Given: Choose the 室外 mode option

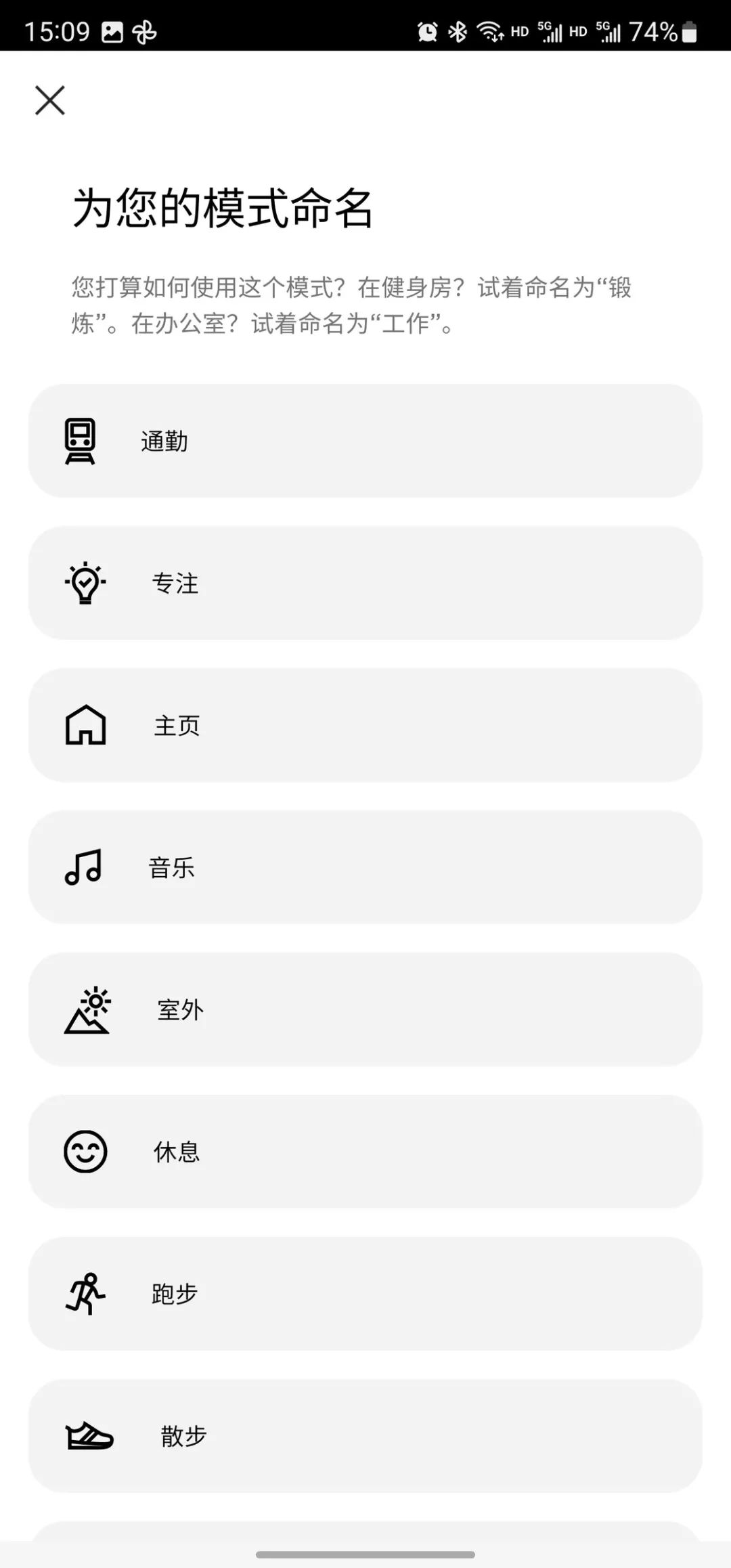Looking at the screenshot, I should 365,1009.
